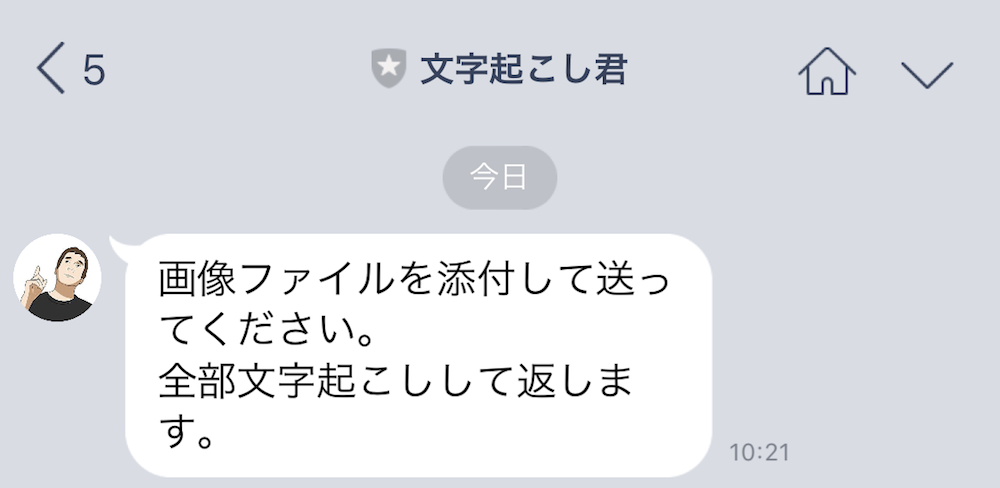Go back to the chat list
1000x488 pixels.
(x=52, y=72)
